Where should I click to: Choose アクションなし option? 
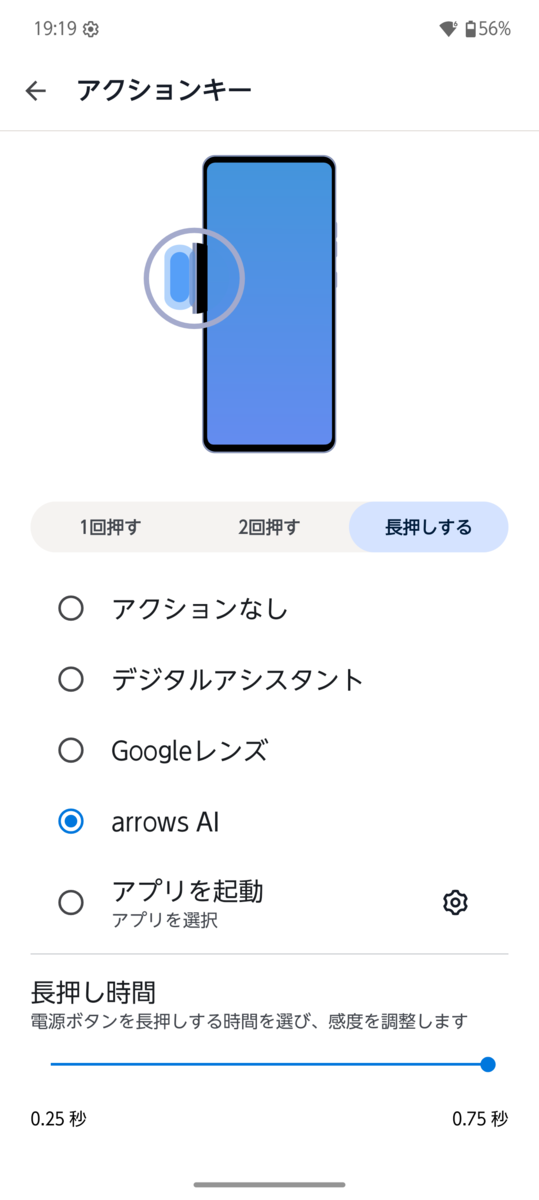coord(269,608)
